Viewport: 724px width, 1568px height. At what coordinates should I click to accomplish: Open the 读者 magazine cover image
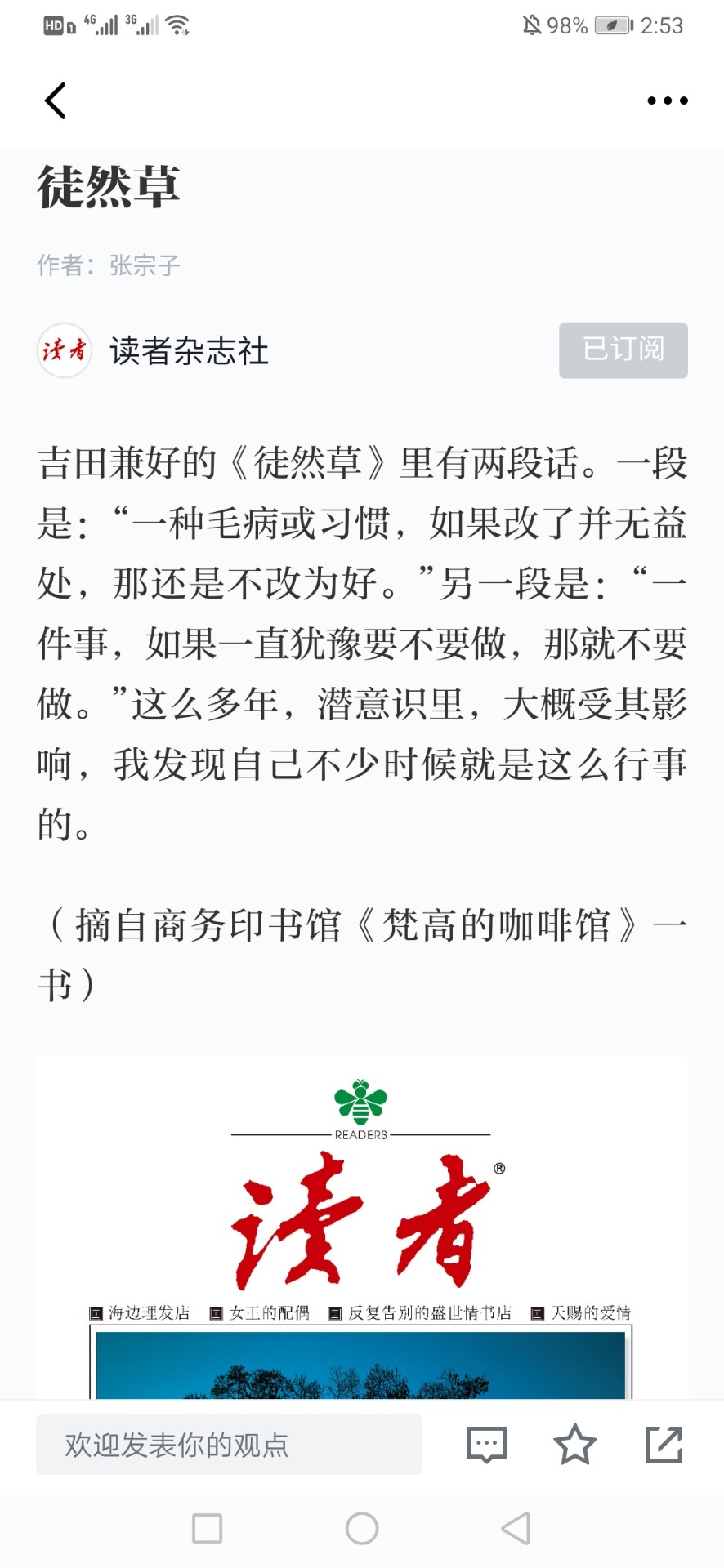(x=362, y=1227)
